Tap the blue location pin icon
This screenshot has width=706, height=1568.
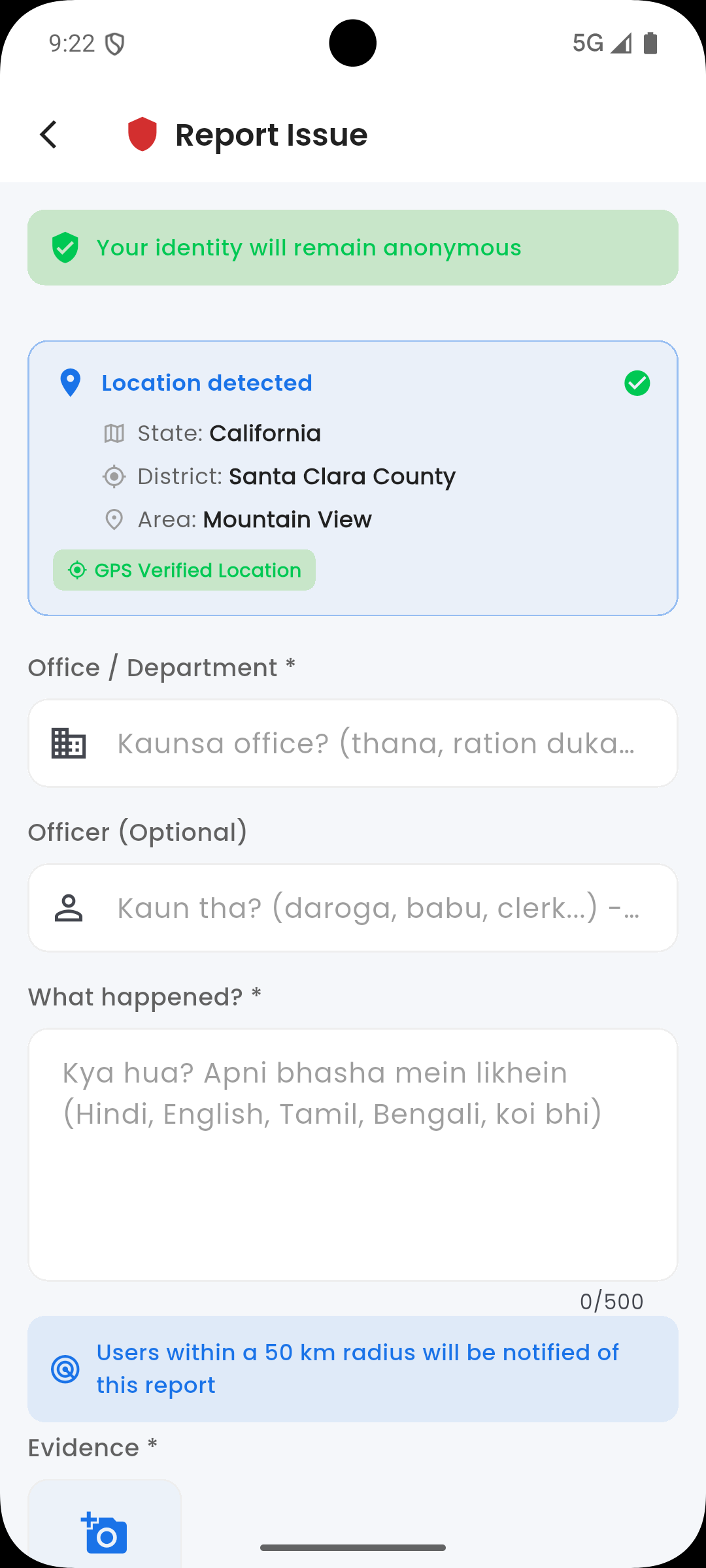71,382
